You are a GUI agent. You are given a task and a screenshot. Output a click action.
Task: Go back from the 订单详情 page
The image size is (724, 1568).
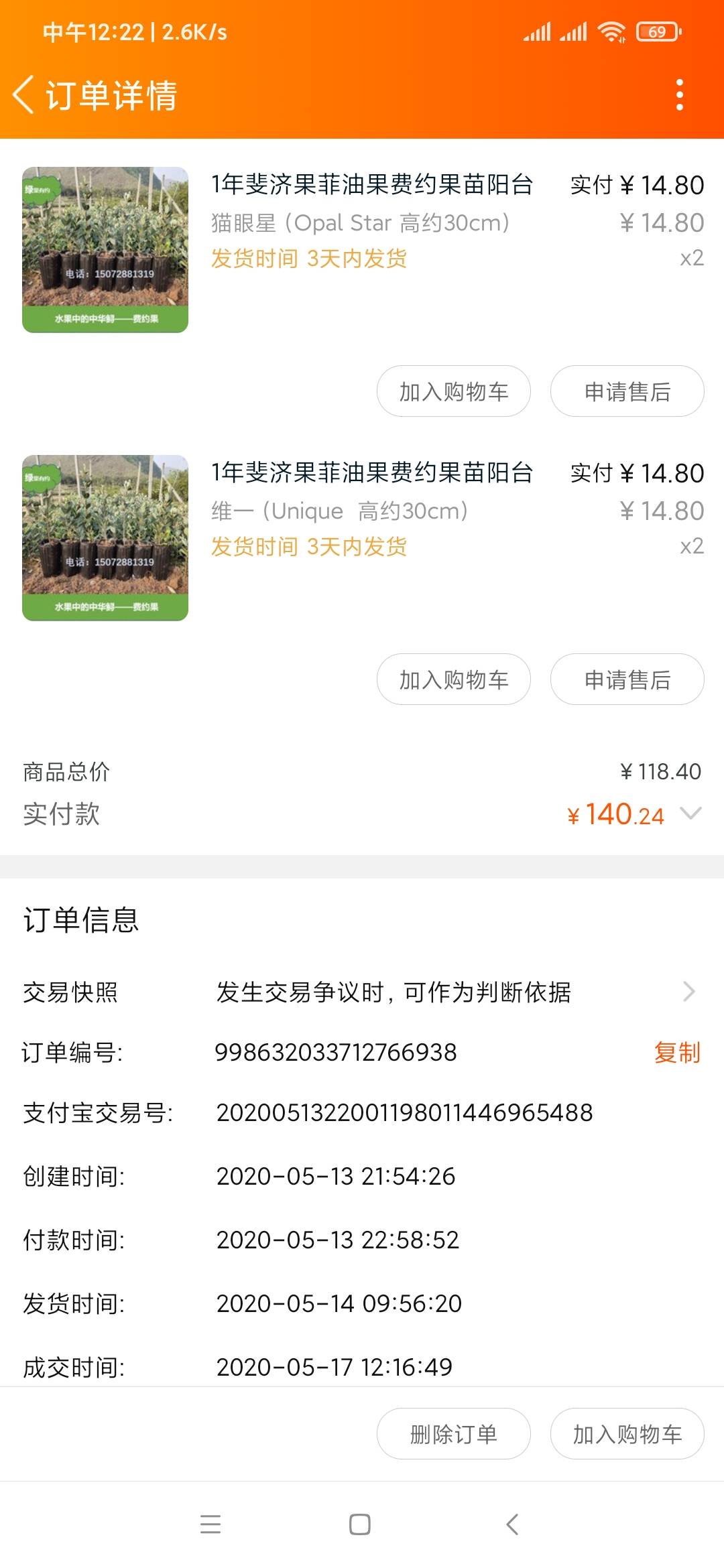tap(23, 94)
